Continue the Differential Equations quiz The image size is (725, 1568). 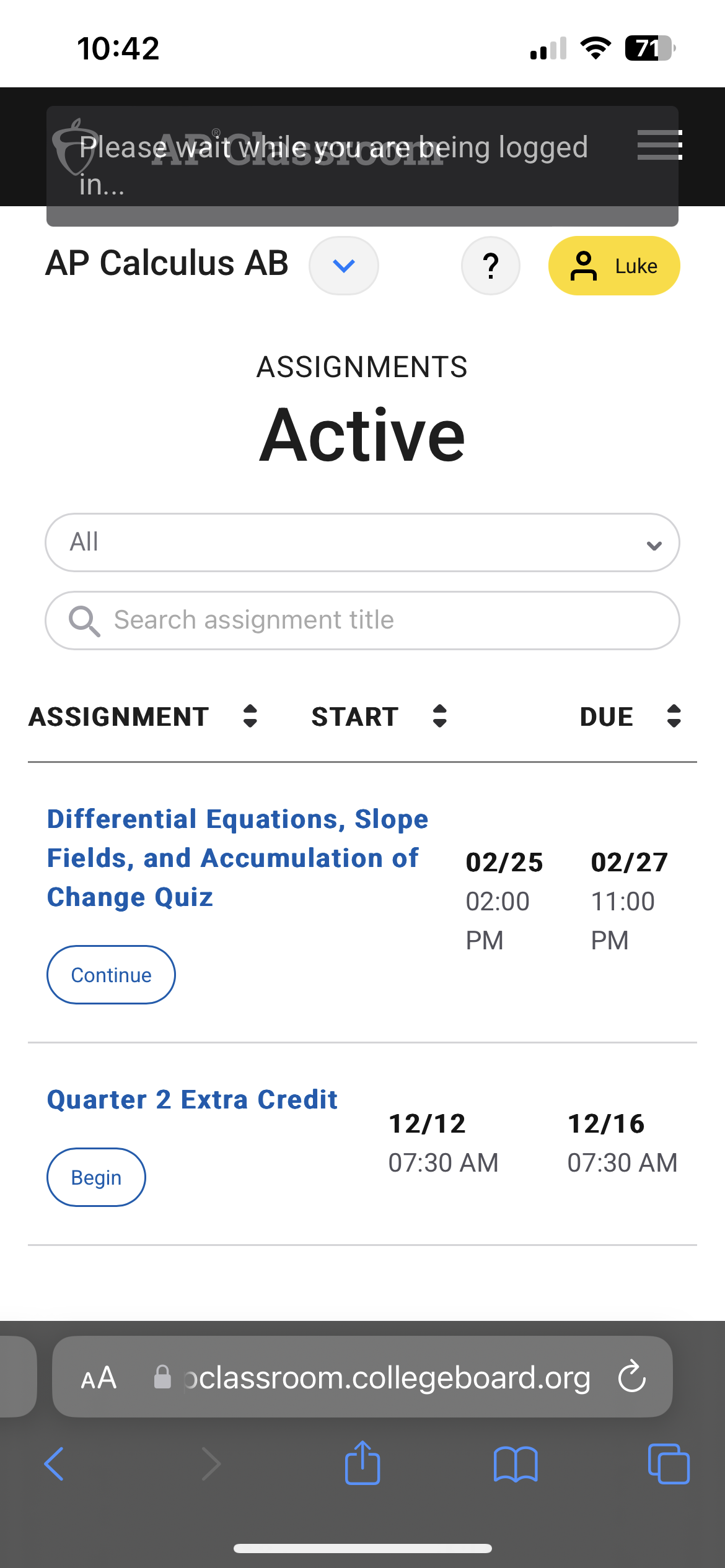111,975
